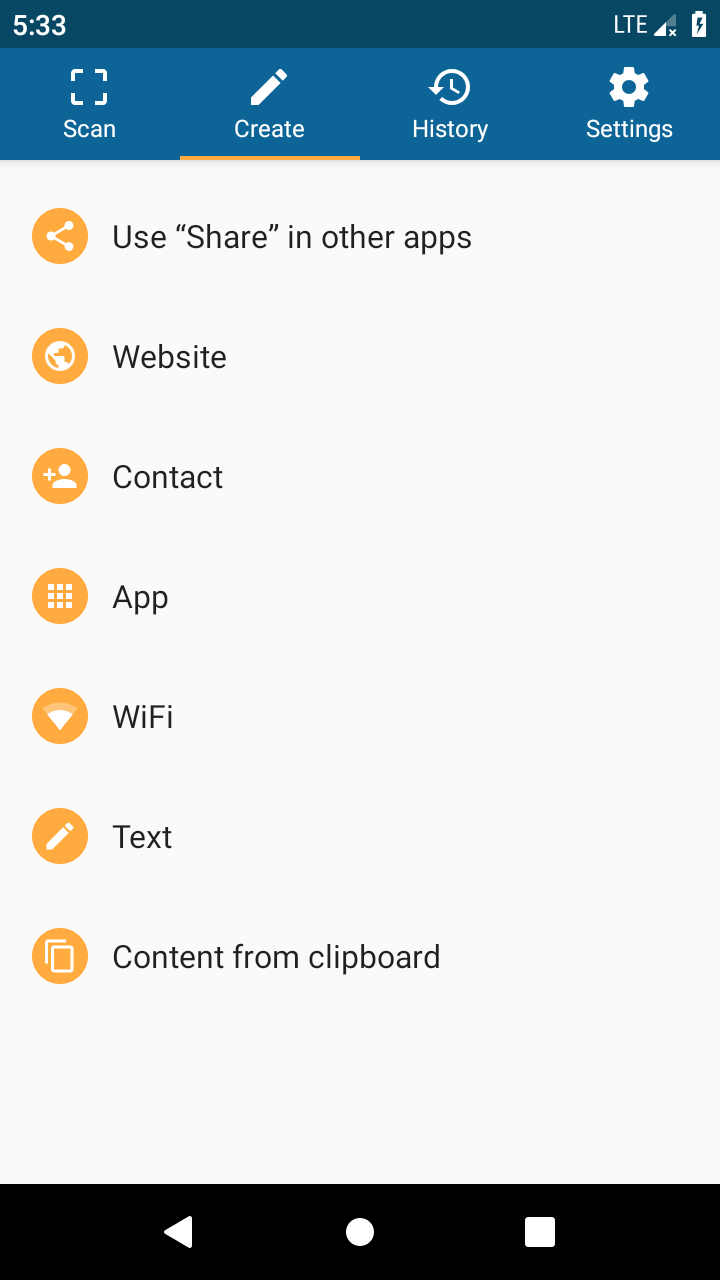Screen dimensions: 720x1280
Task: Tap the WiFi signal icon
Action: (60, 716)
